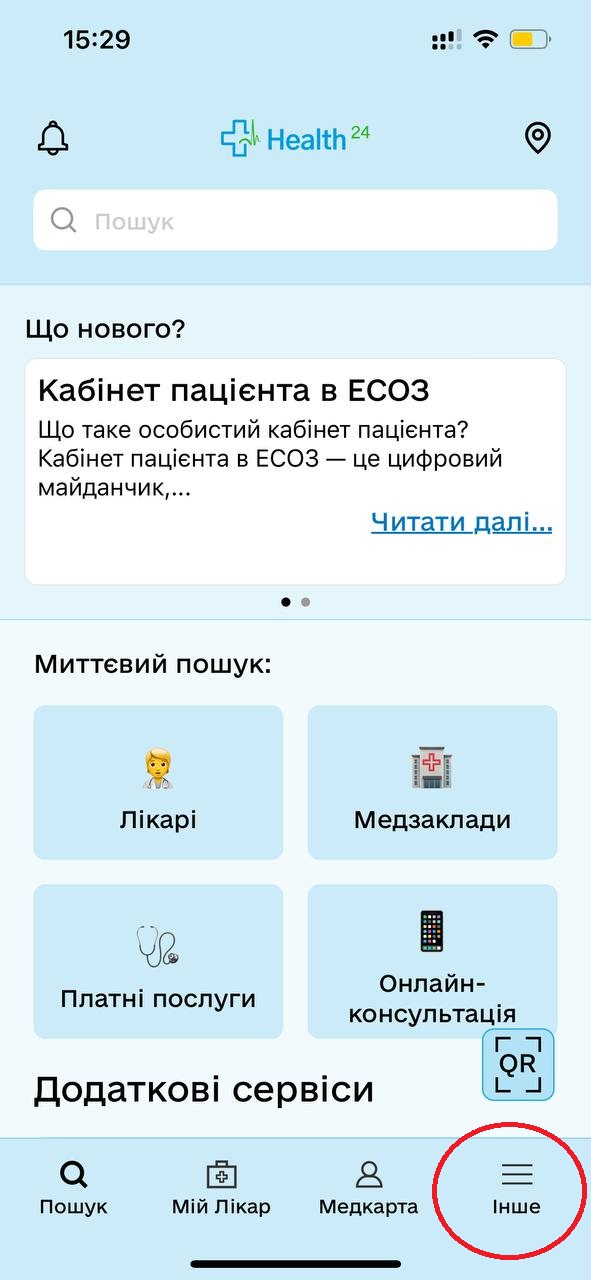Switch to the Мій Лікар tab
This screenshot has width=591, height=1280.
click(221, 1189)
